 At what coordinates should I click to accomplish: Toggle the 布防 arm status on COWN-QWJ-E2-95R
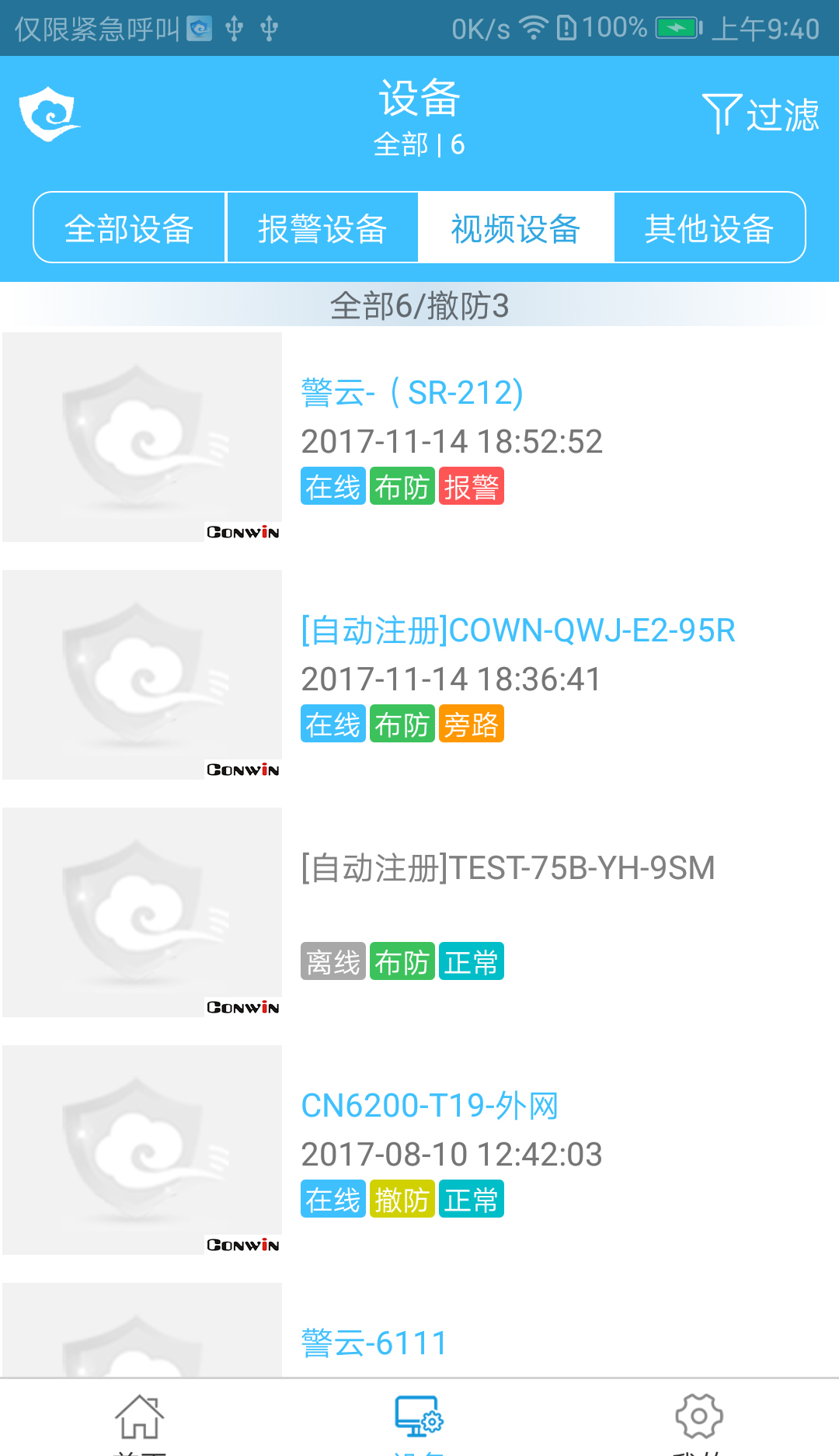(x=402, y=724)
